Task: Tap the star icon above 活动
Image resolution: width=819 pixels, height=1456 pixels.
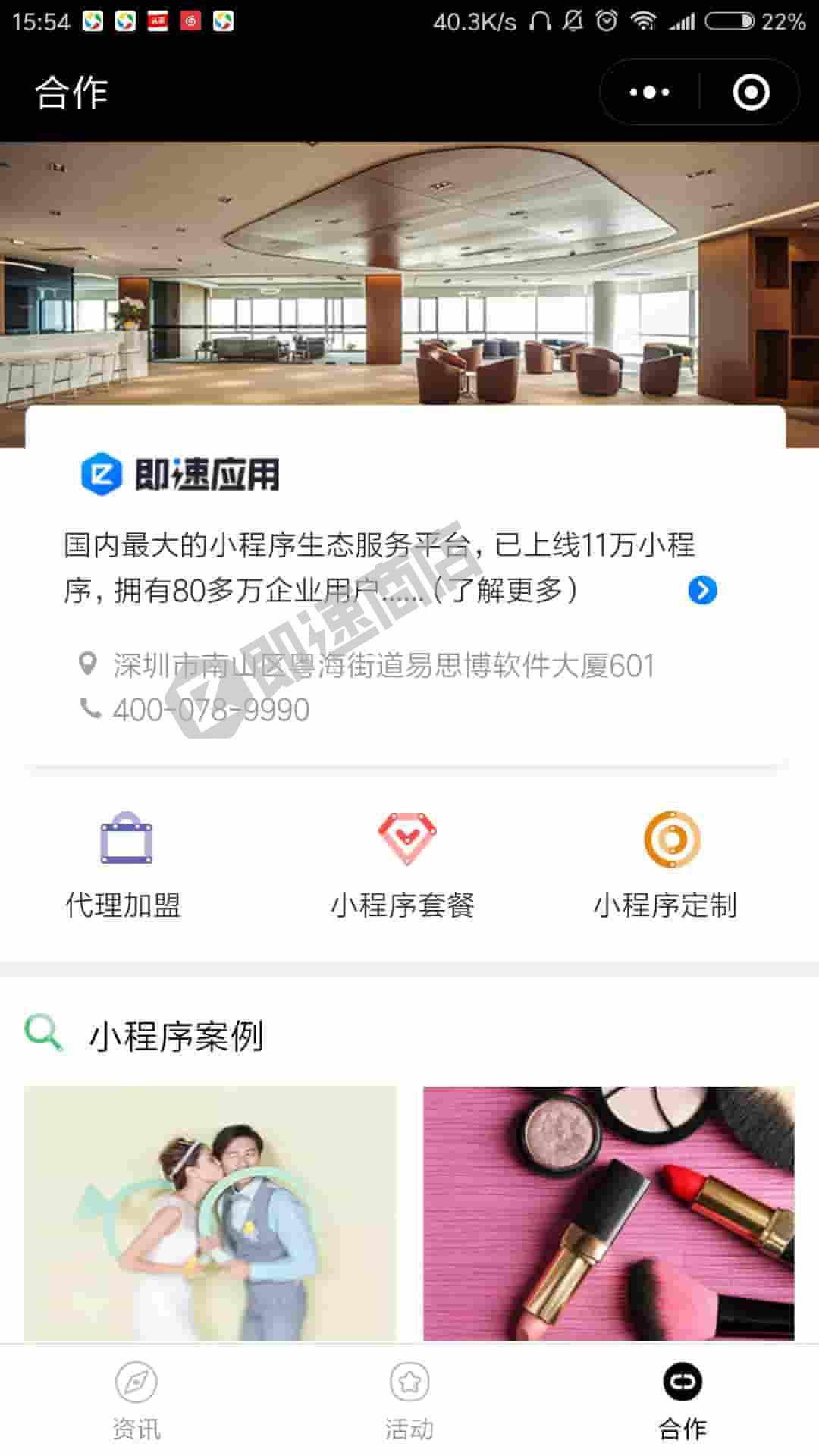Action: tap(409, 1382)
